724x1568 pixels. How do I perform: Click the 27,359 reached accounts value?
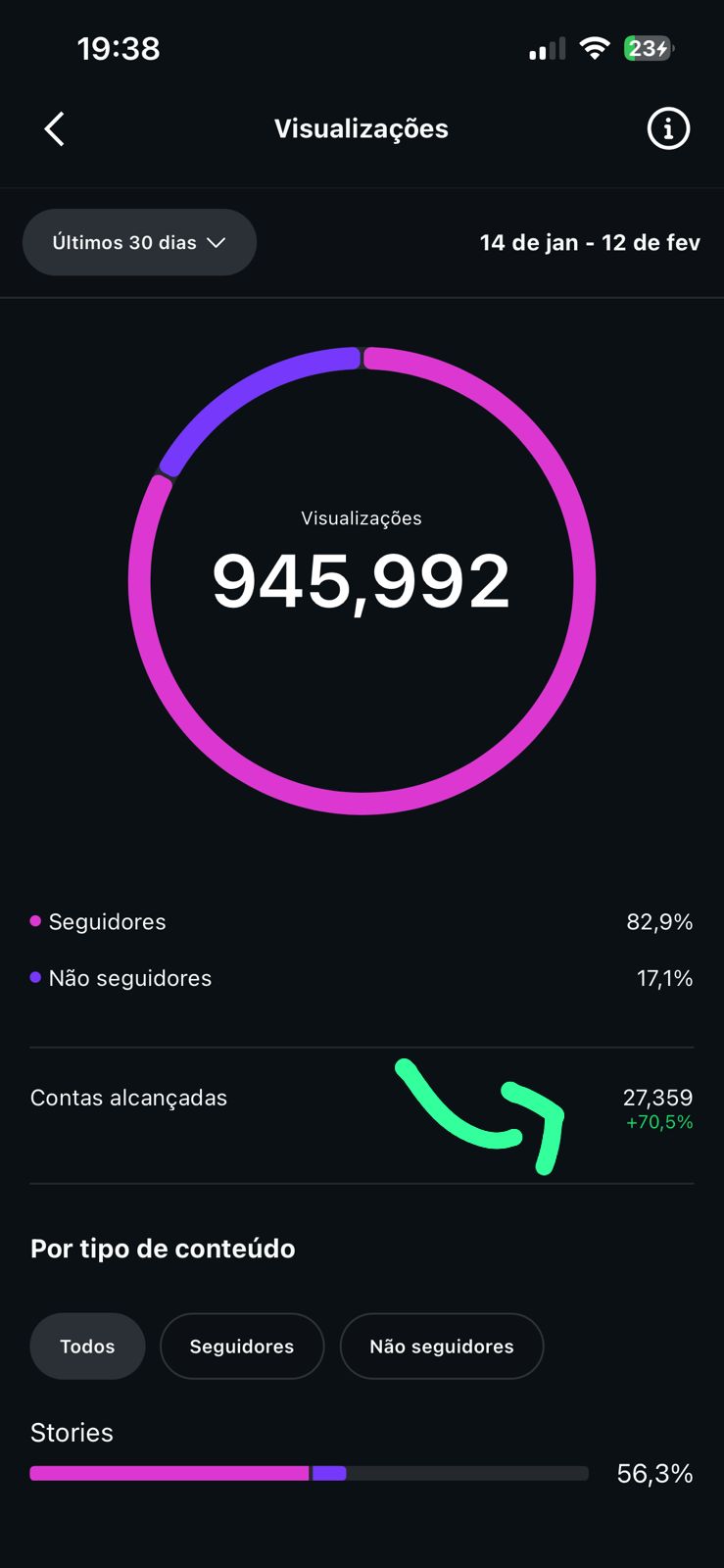658,1098
